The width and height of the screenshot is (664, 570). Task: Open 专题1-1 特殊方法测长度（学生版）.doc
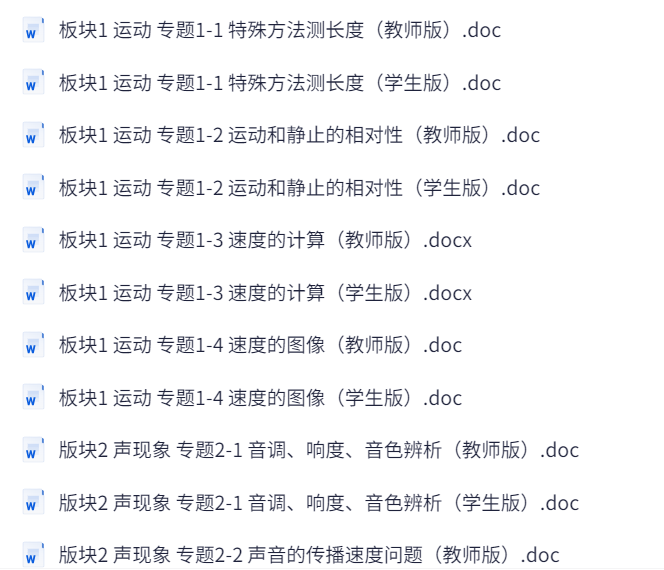279,83
